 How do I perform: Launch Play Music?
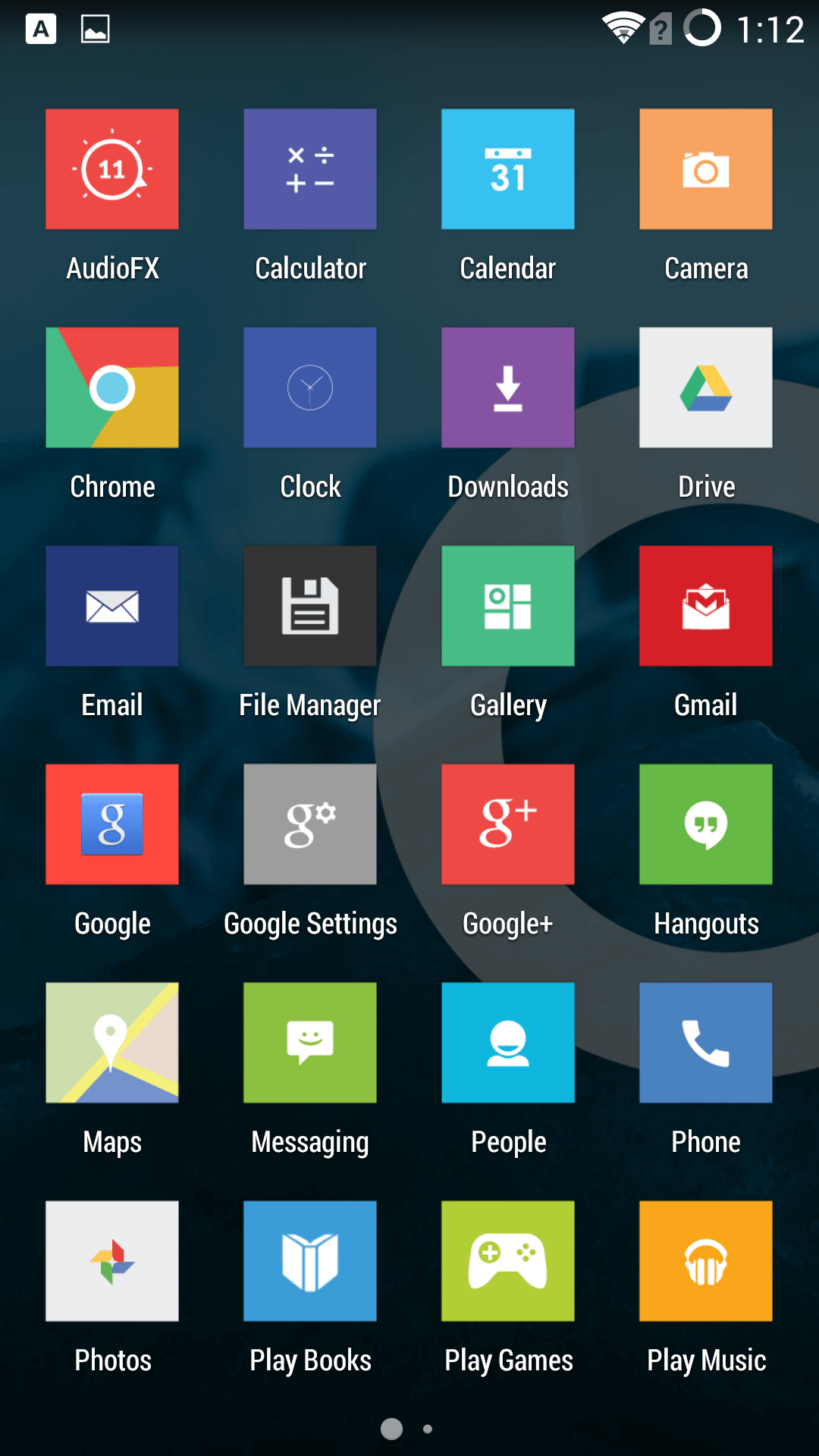click(706, 1261)
